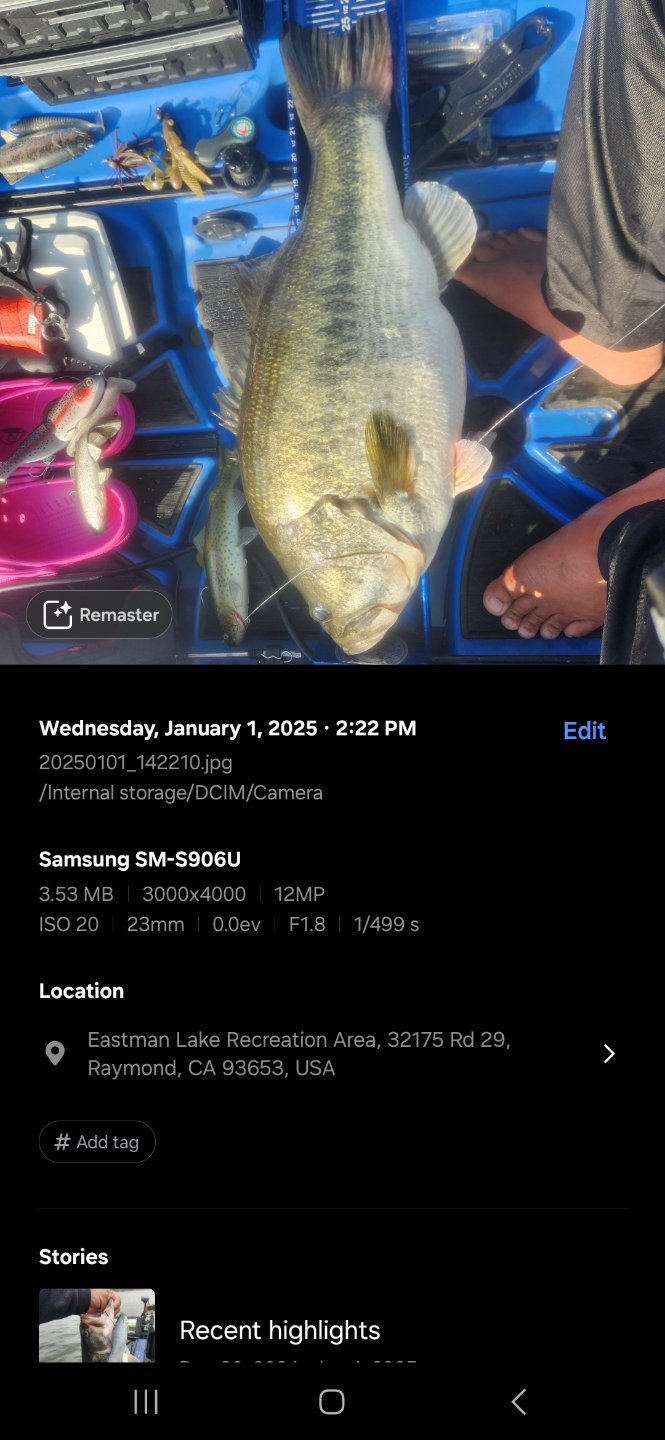Go to the home screen
Viewport: 665px width, 1440px height.
pyautogui.click(x=332, y=1402)
